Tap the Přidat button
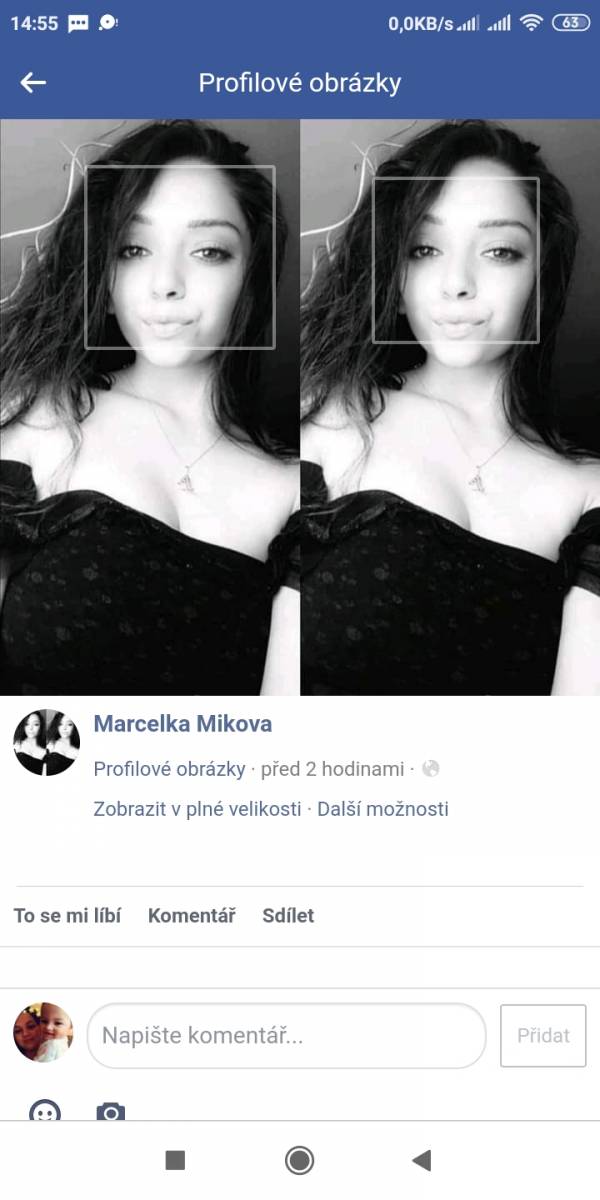The image size is (600, 1200). pyautogui.click(x=543, y=1036)
